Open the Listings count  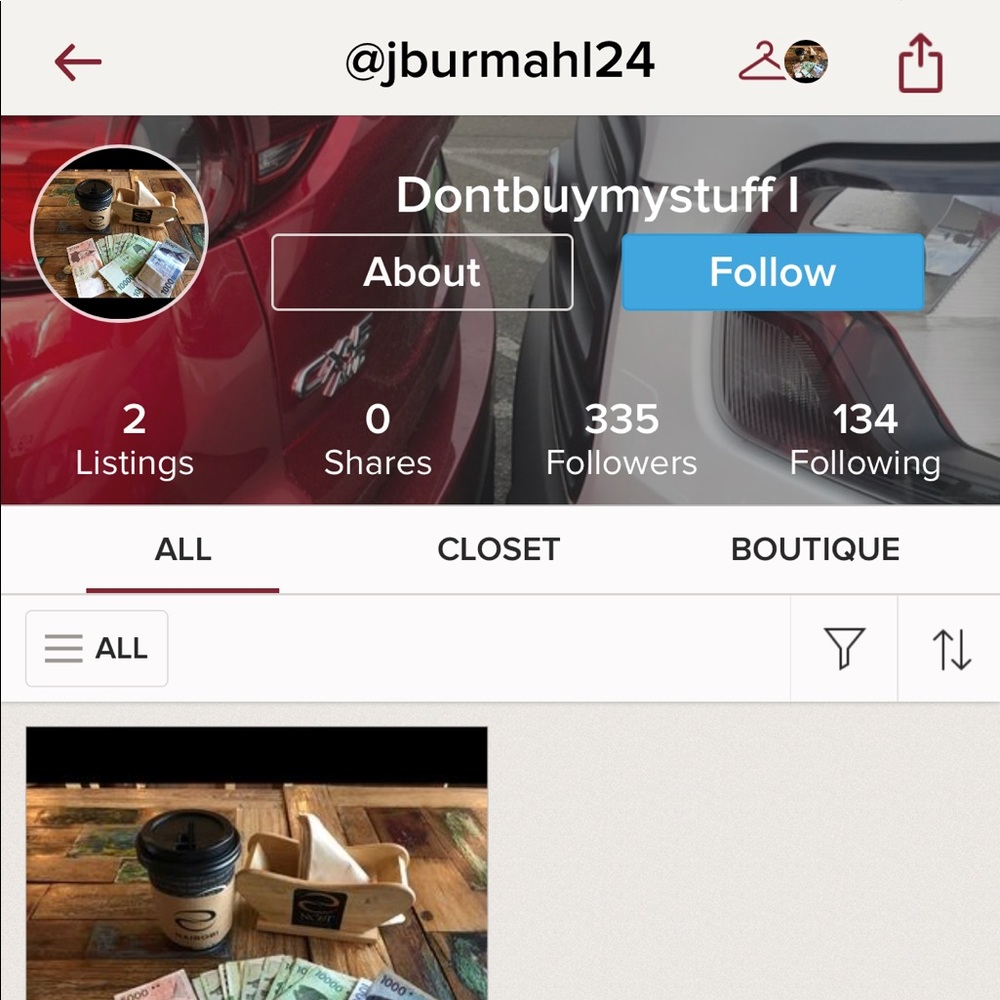tap(134, 439)
